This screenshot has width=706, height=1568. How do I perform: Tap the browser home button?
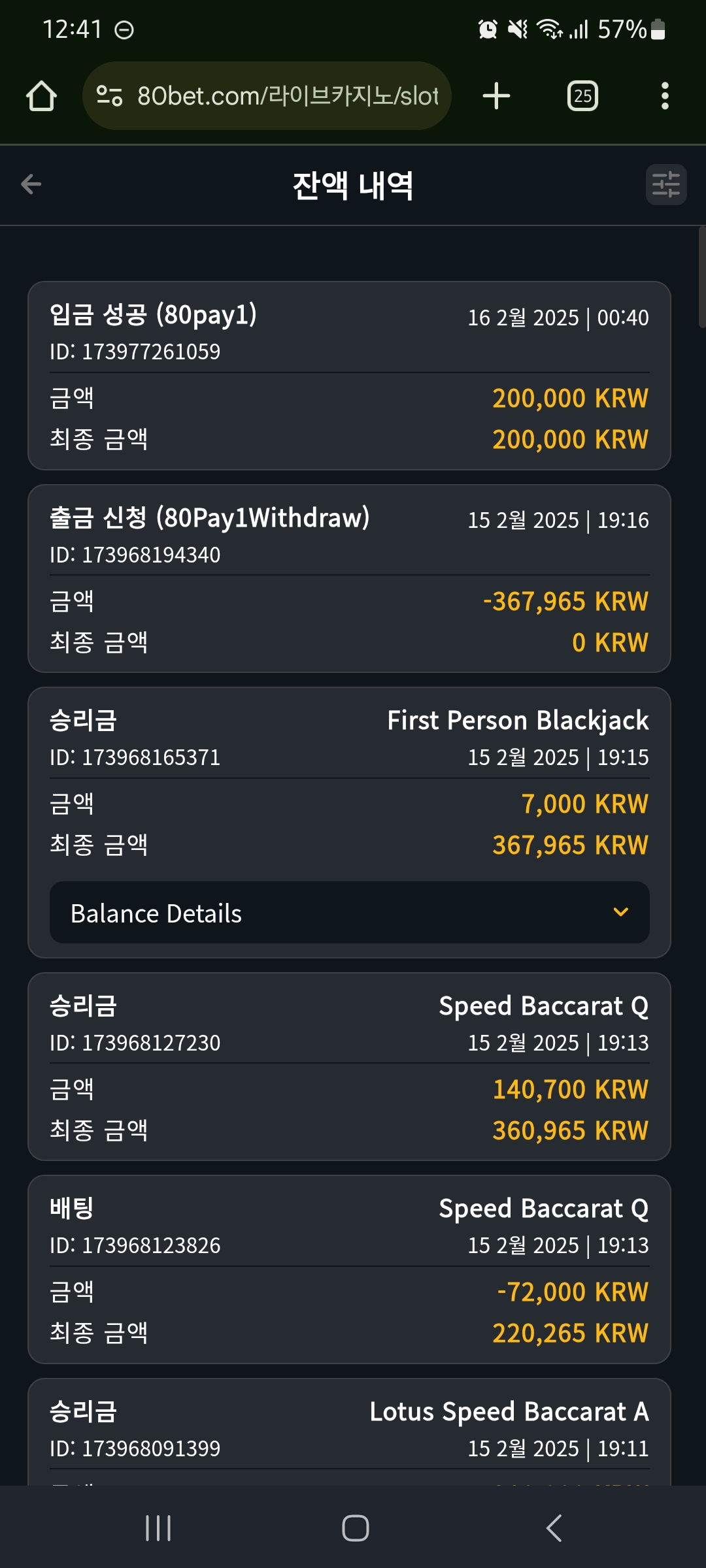point(41,96)
